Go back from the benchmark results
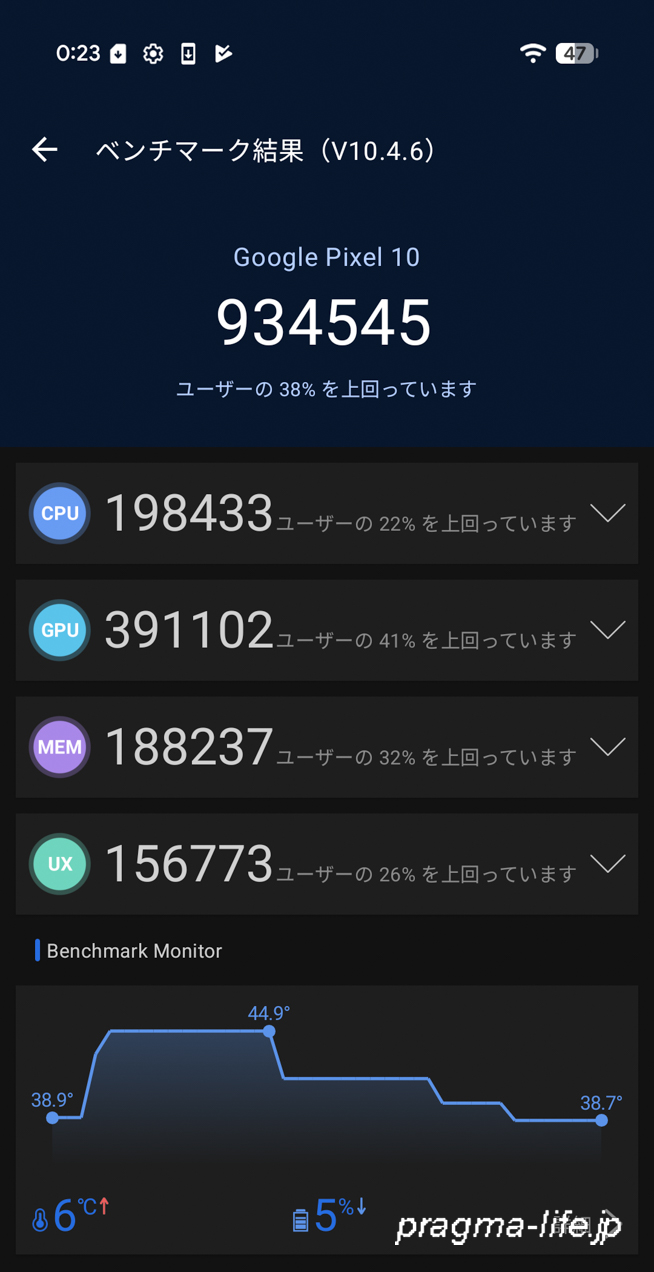654x1272 pixels. click(x=45, y=150)
